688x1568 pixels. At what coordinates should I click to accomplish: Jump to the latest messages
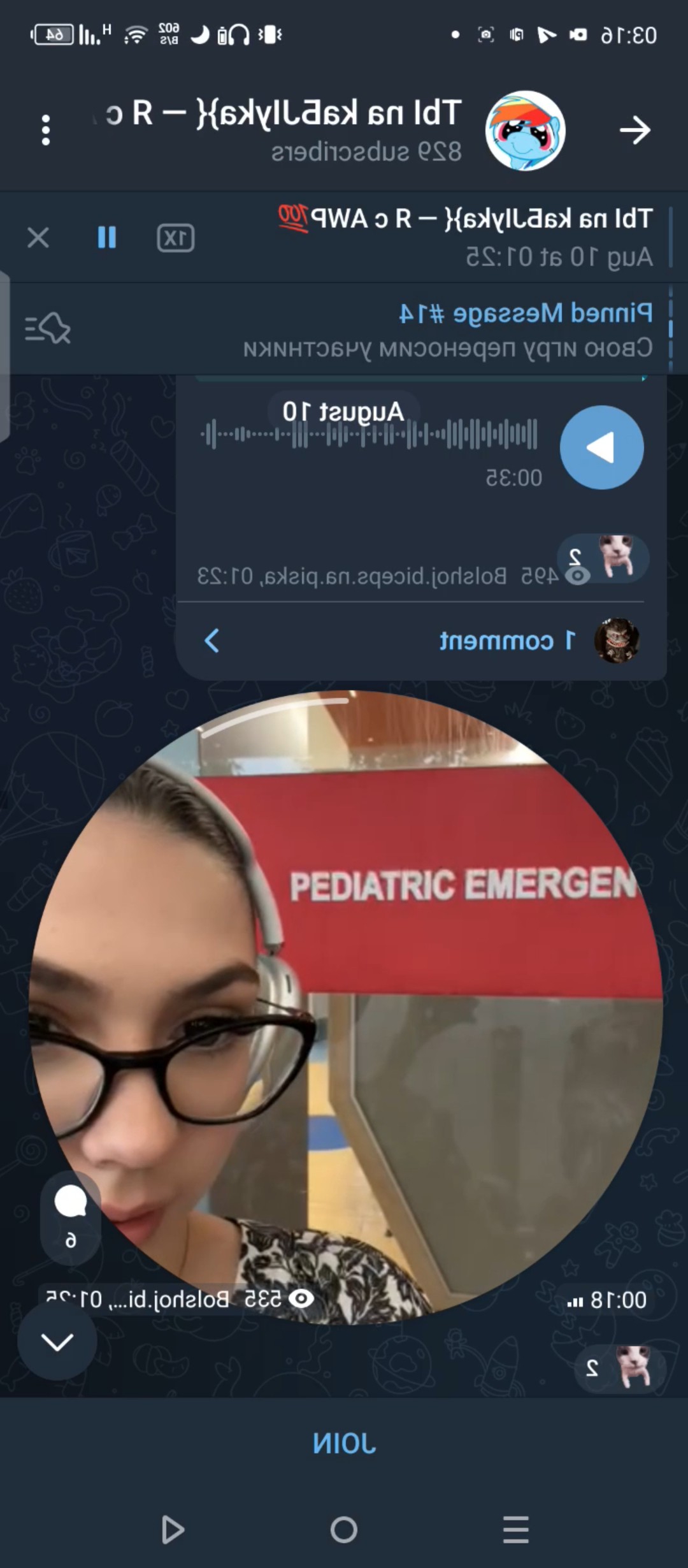[x=57, y=1341]
